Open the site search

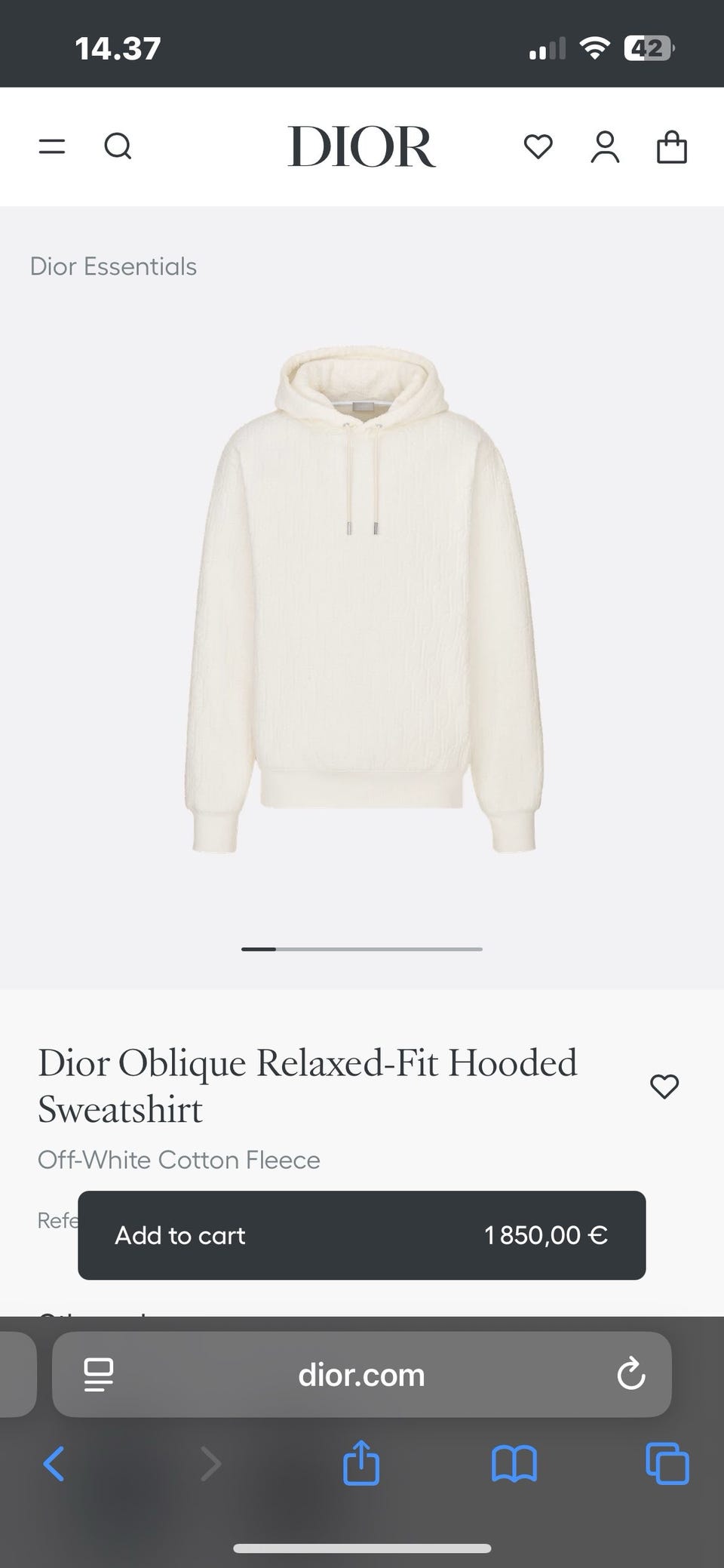(x=118, y=146)
